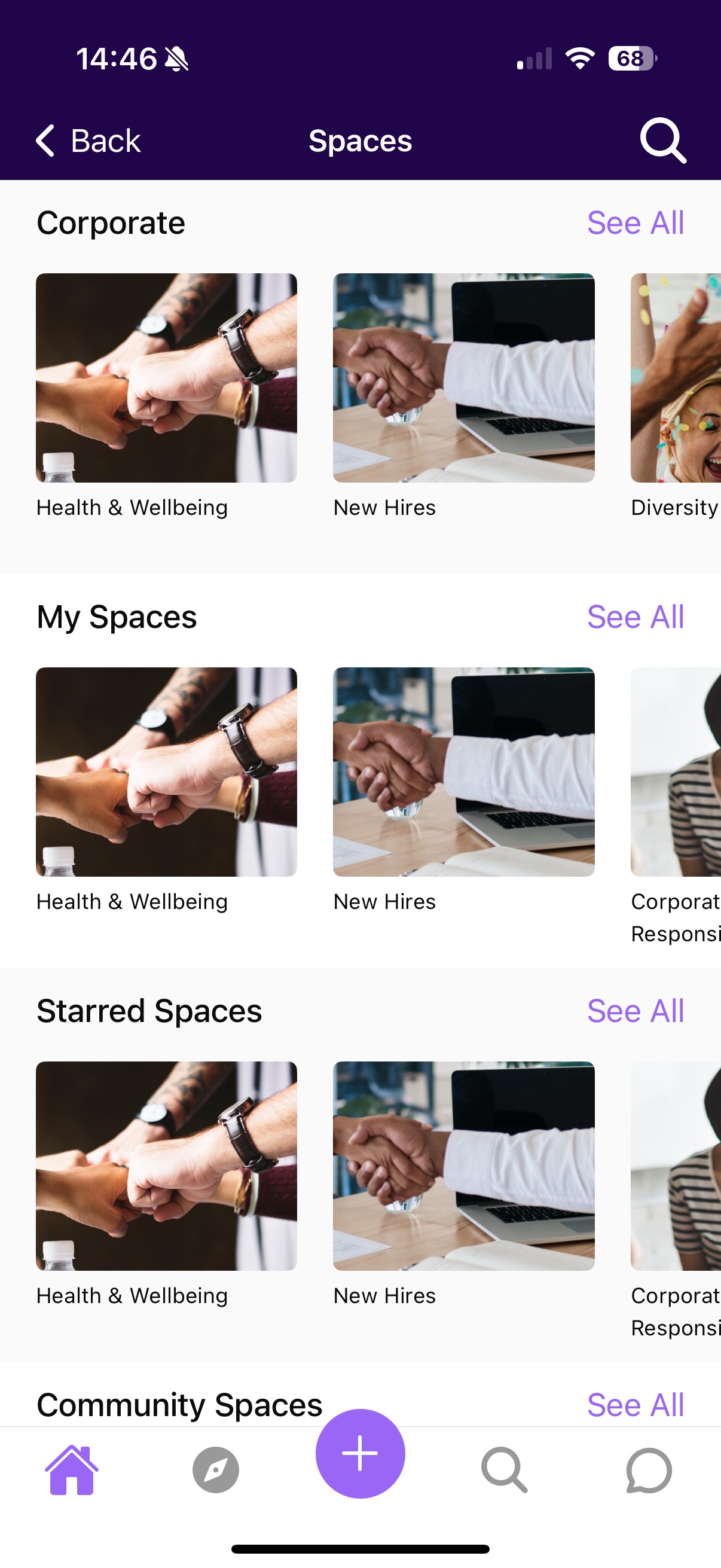The image size is (721, 1568).
Task: Open Corporate Responsibility in Starred Spaces
Action: click(676, 1166)
